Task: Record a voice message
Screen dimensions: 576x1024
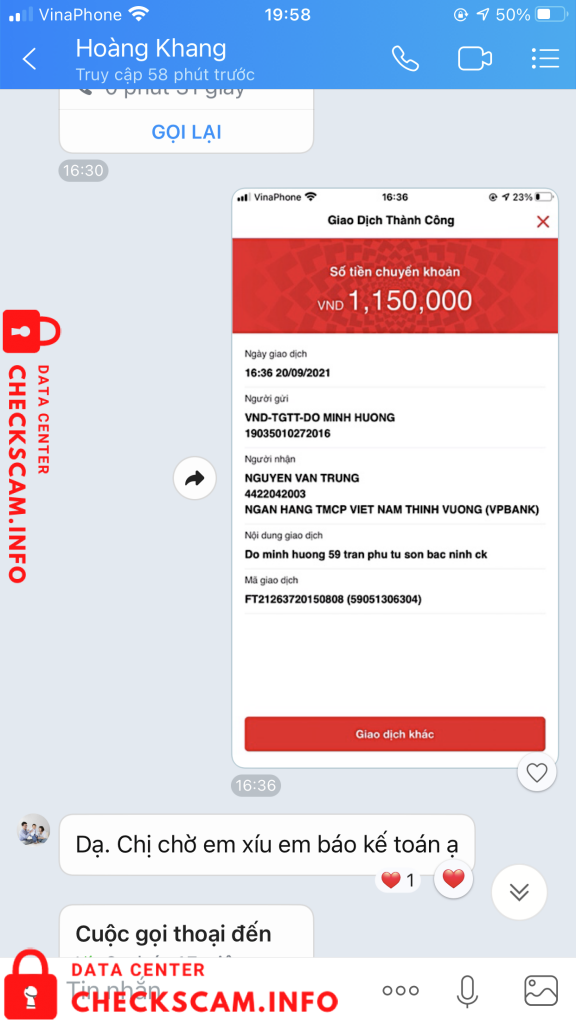Action: click(x=466, y=991)
